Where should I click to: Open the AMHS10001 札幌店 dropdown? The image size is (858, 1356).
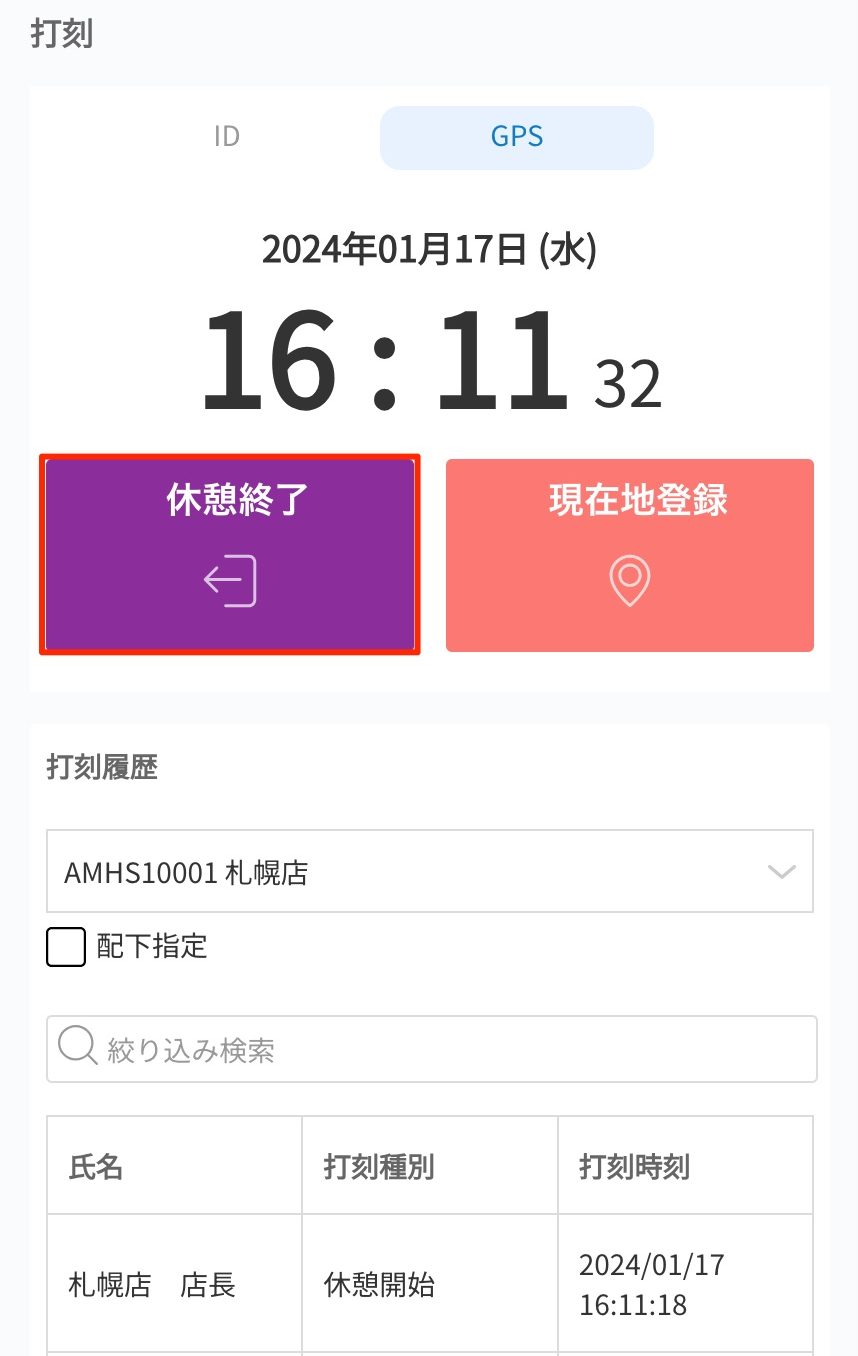(430, 871)
